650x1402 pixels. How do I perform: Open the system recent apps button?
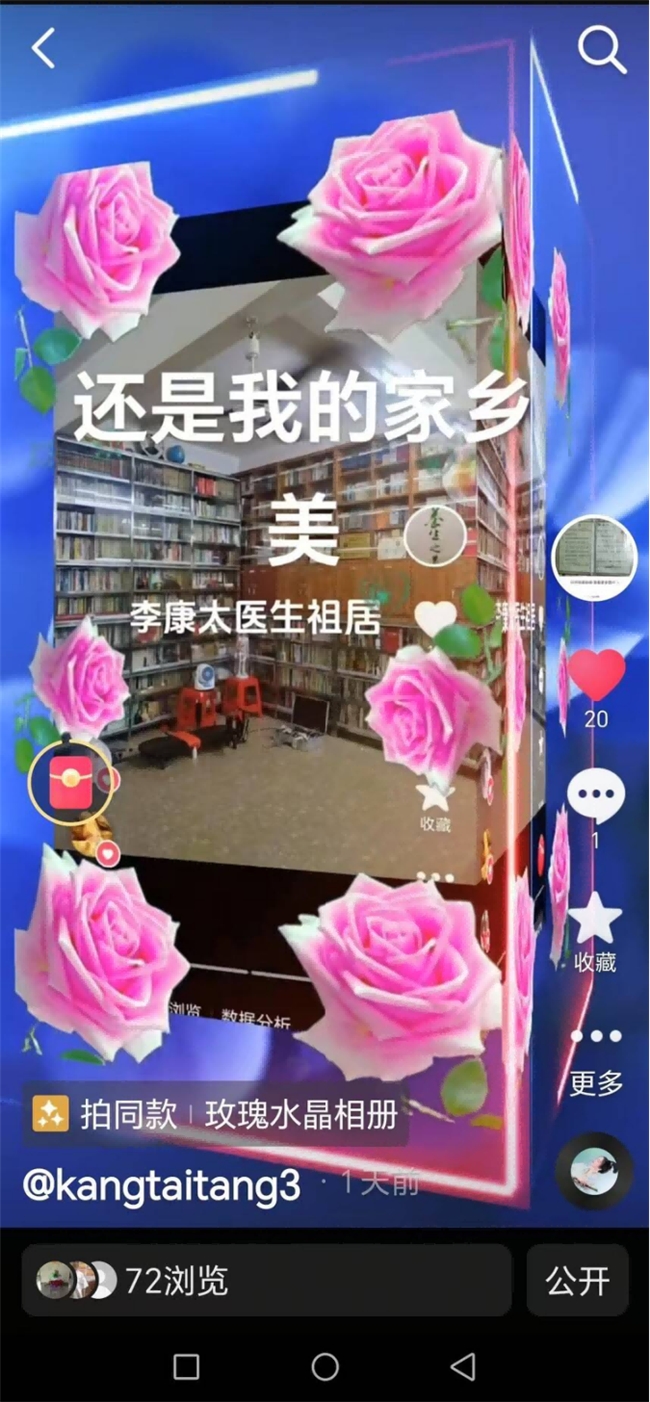187,1367
